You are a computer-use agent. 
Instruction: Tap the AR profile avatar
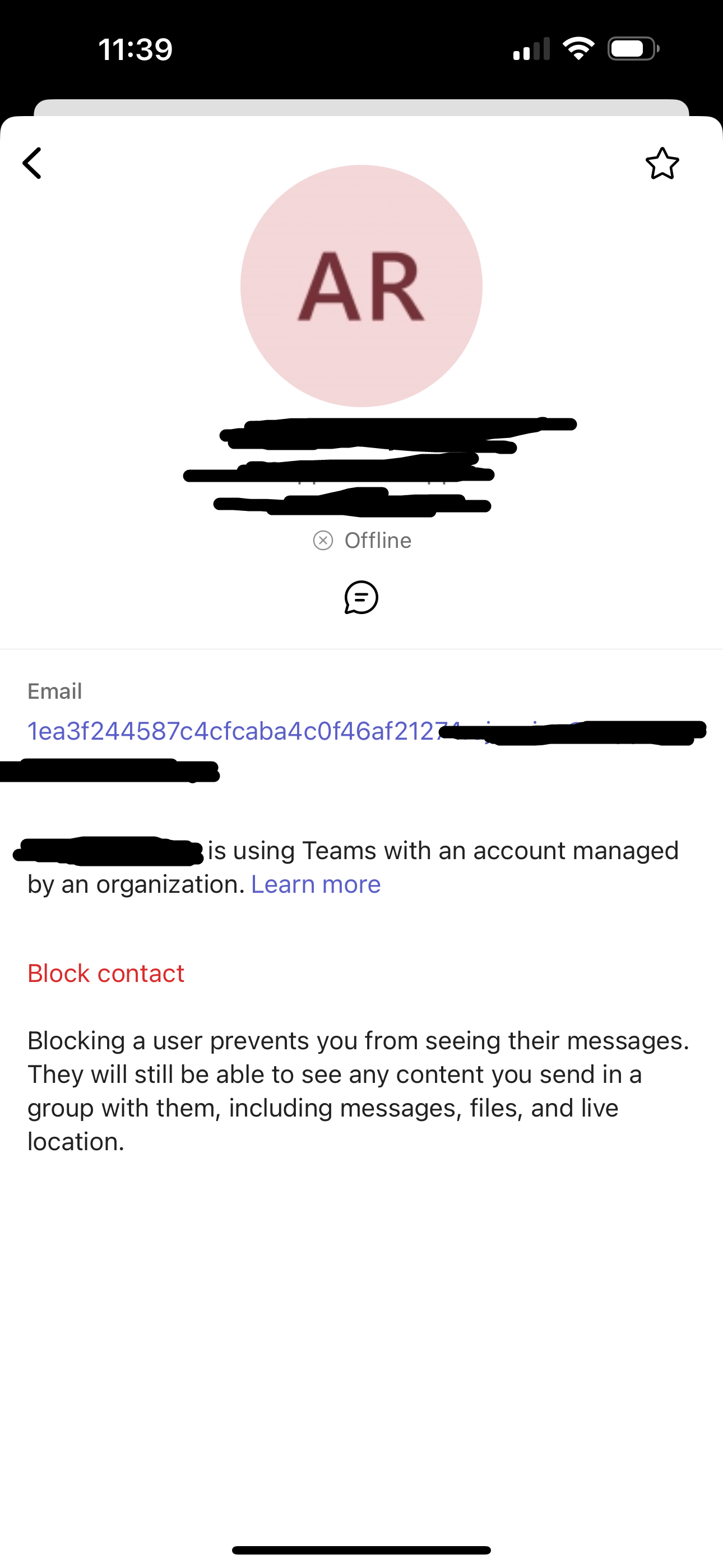click(x=361, y=286)
